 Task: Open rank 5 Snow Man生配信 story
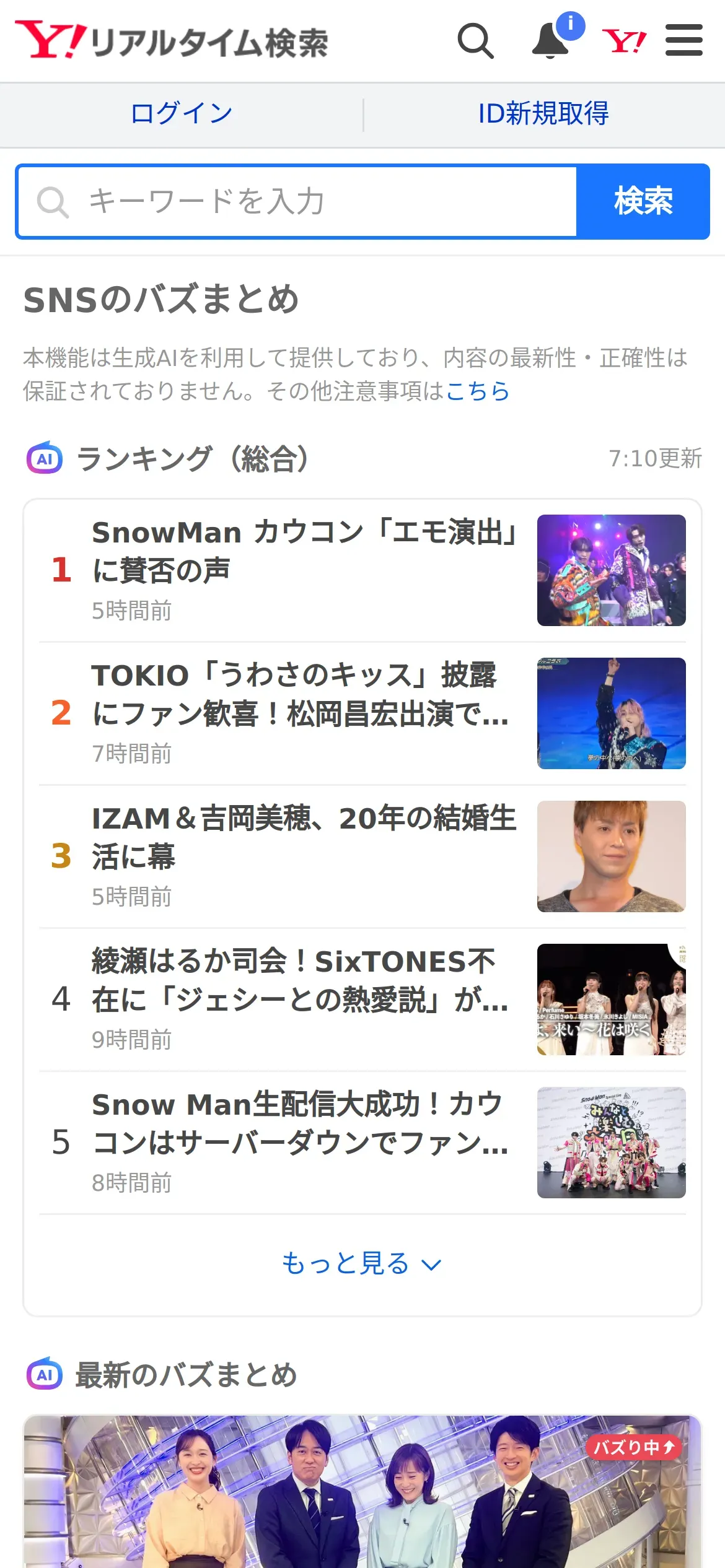(x=362, y=1143)
